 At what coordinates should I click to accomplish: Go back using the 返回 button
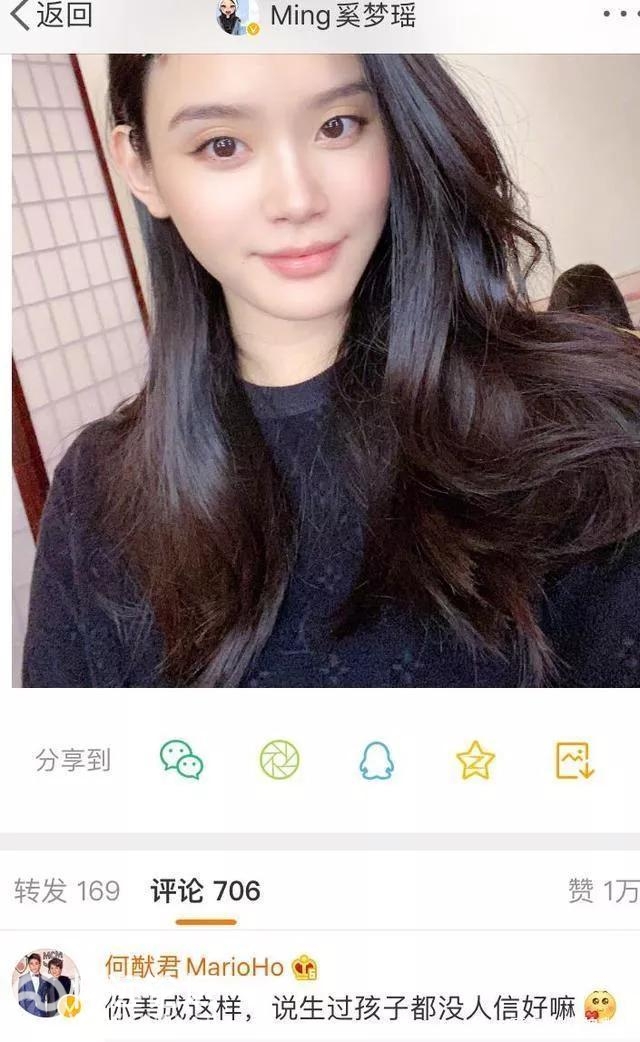(x=51, y=15)
